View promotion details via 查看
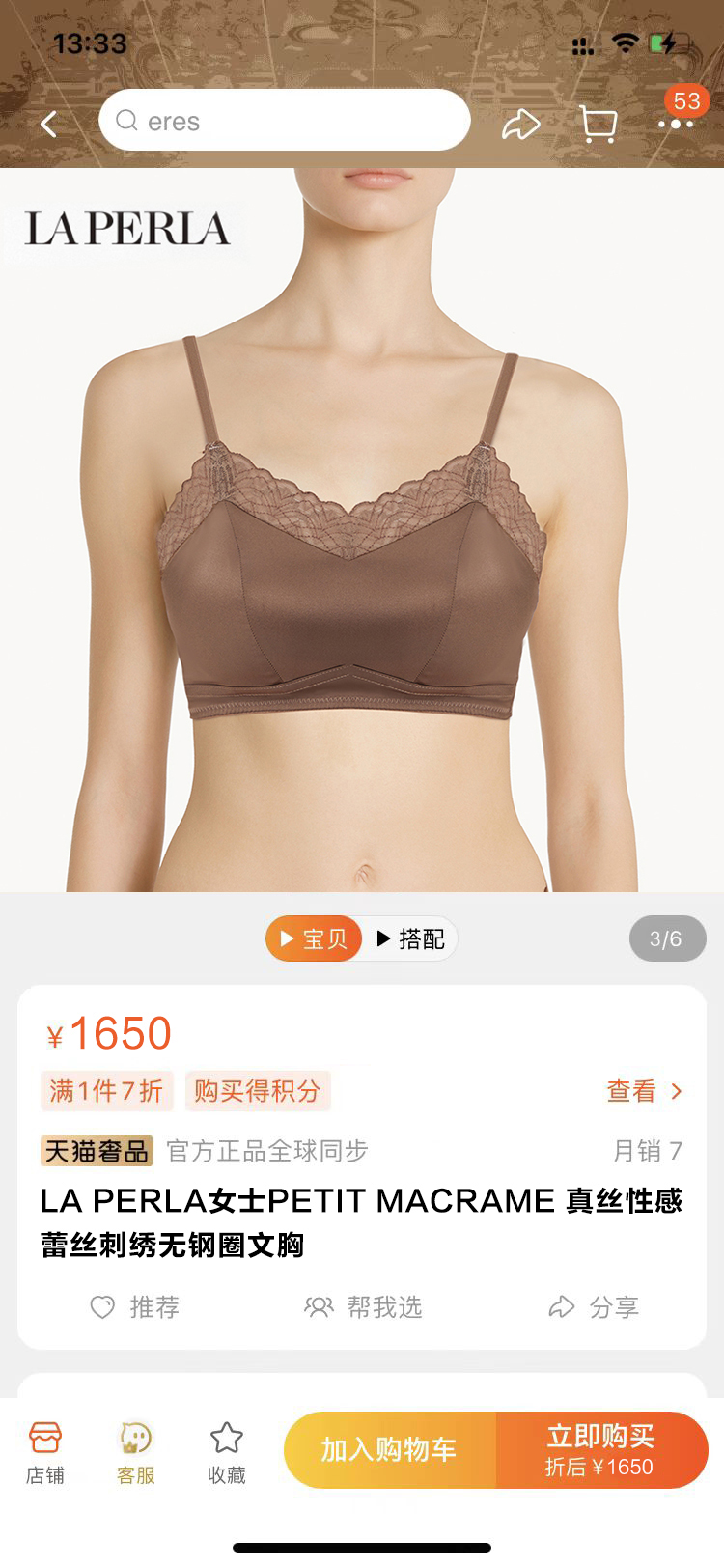This screenshot has width=724, height=1568. pos(645,1091)
